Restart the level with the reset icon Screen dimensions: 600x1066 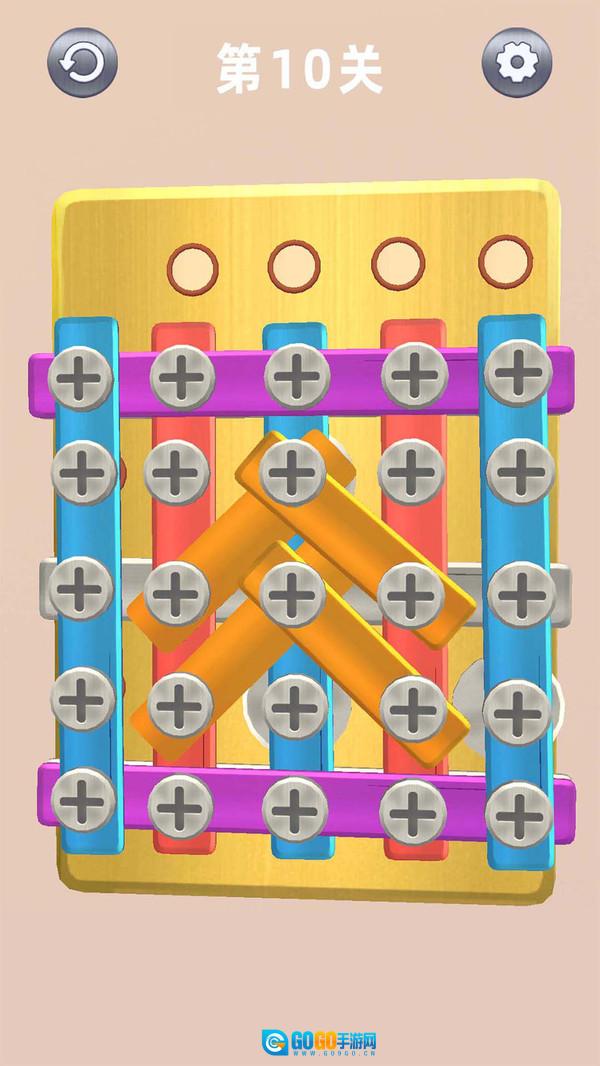point(82,62)
